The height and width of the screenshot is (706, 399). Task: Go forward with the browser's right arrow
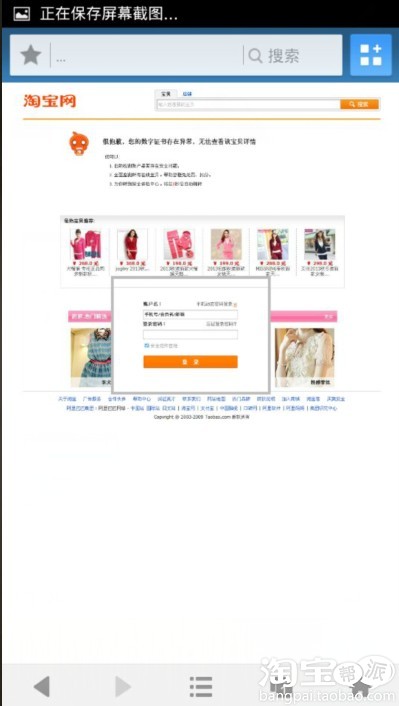click(x=122, y=687)
